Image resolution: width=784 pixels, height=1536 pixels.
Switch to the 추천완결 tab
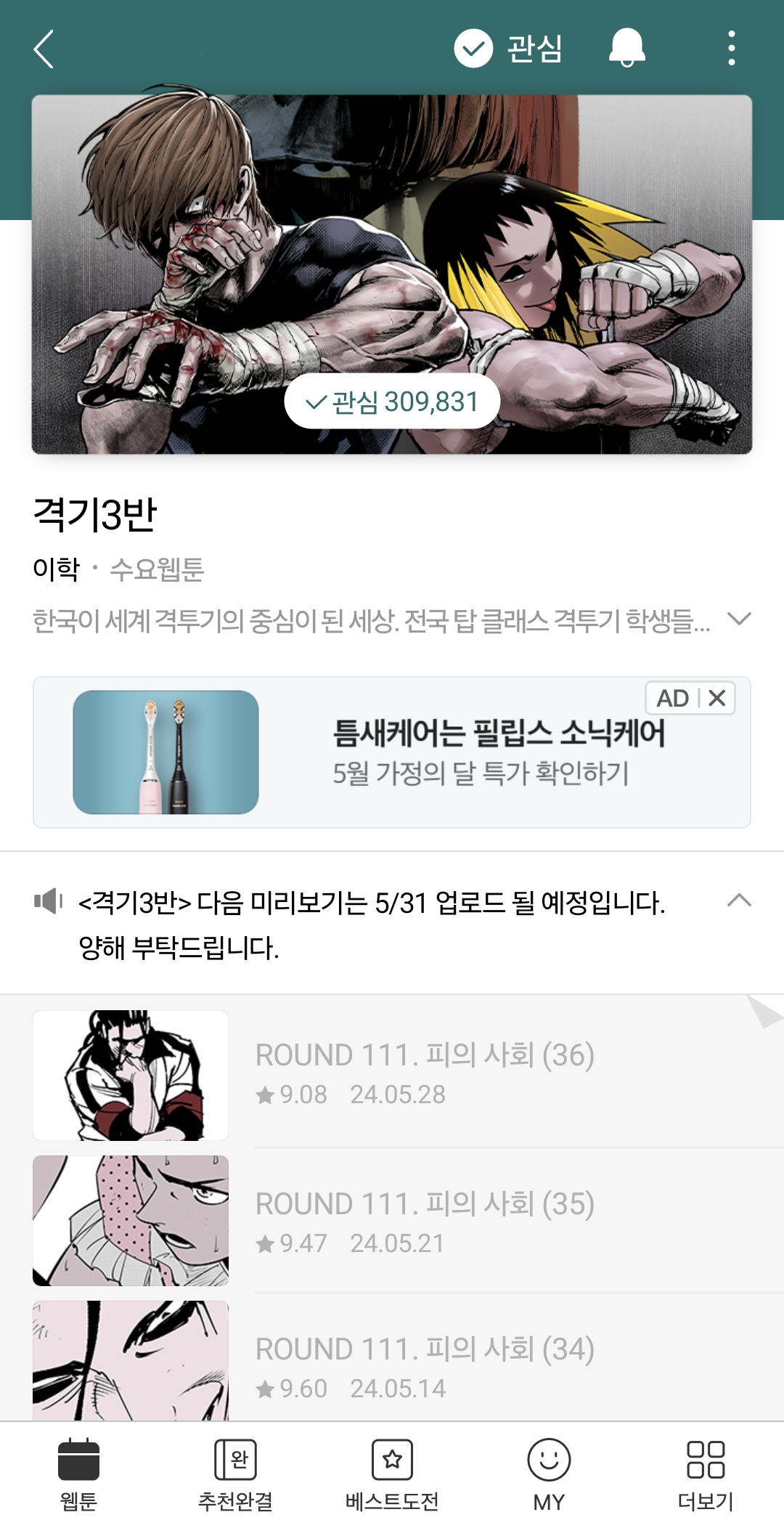coord(235,1476)
